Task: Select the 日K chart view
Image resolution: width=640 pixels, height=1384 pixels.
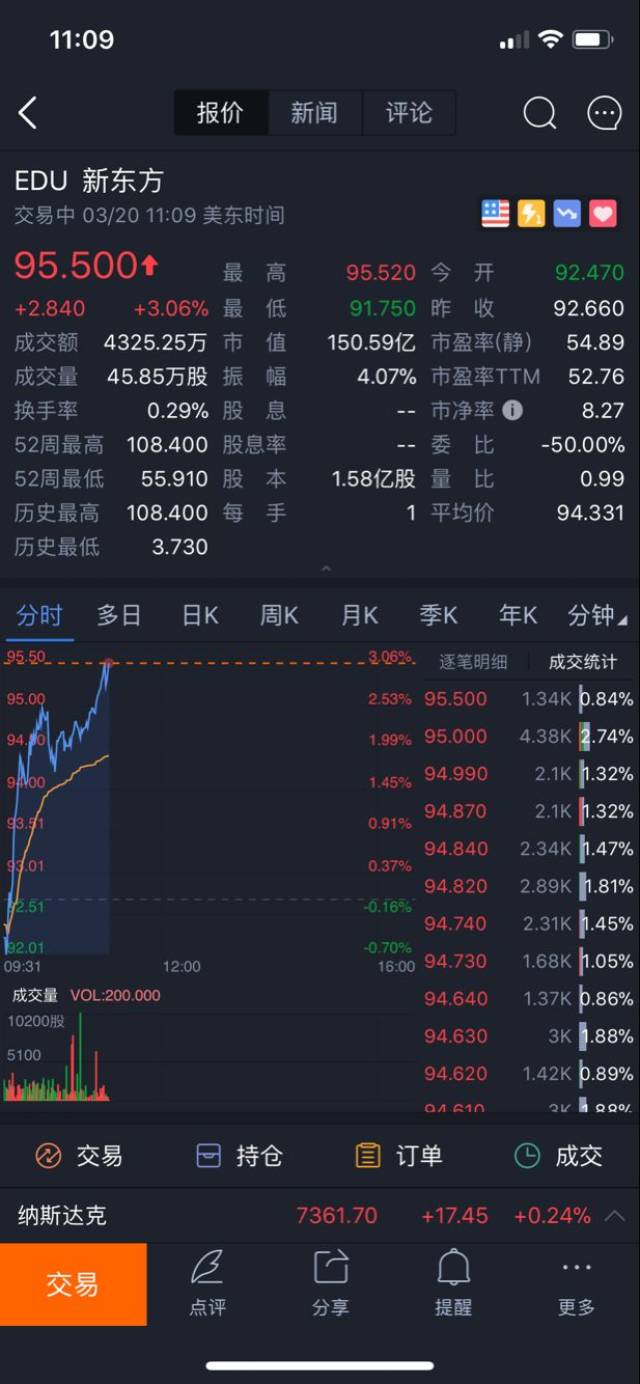Action: (x=200, y=615)
